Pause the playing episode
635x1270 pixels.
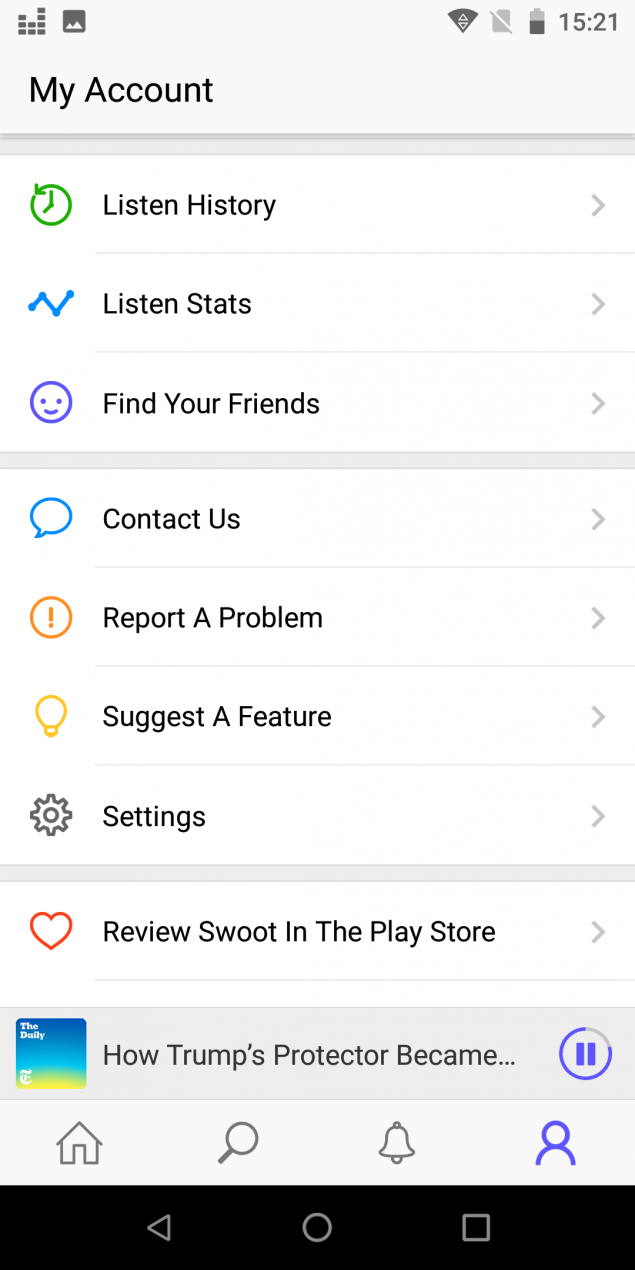[585, 1054]
